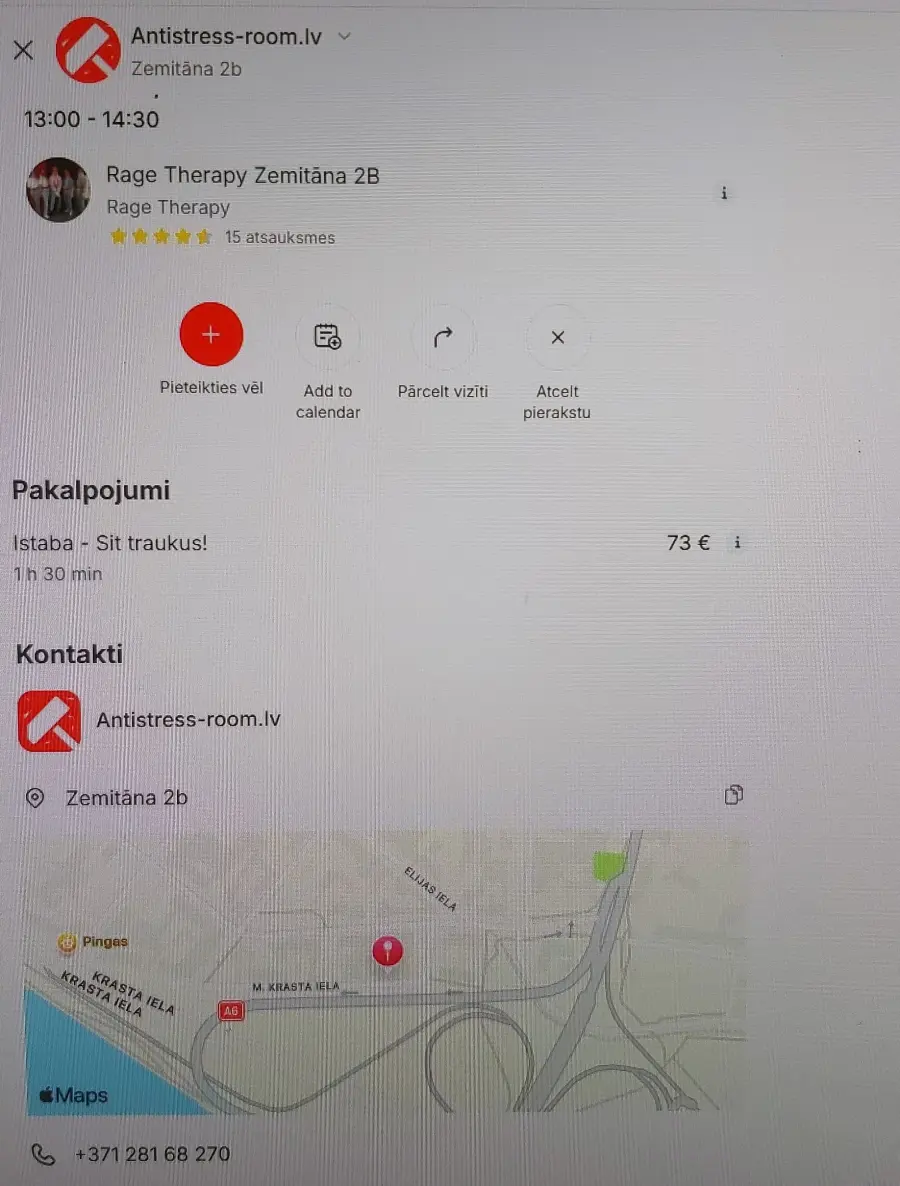Viewport: 900px width, 1186px height.
Task: Call +371 281 68 270
Action: point(152,1154)
